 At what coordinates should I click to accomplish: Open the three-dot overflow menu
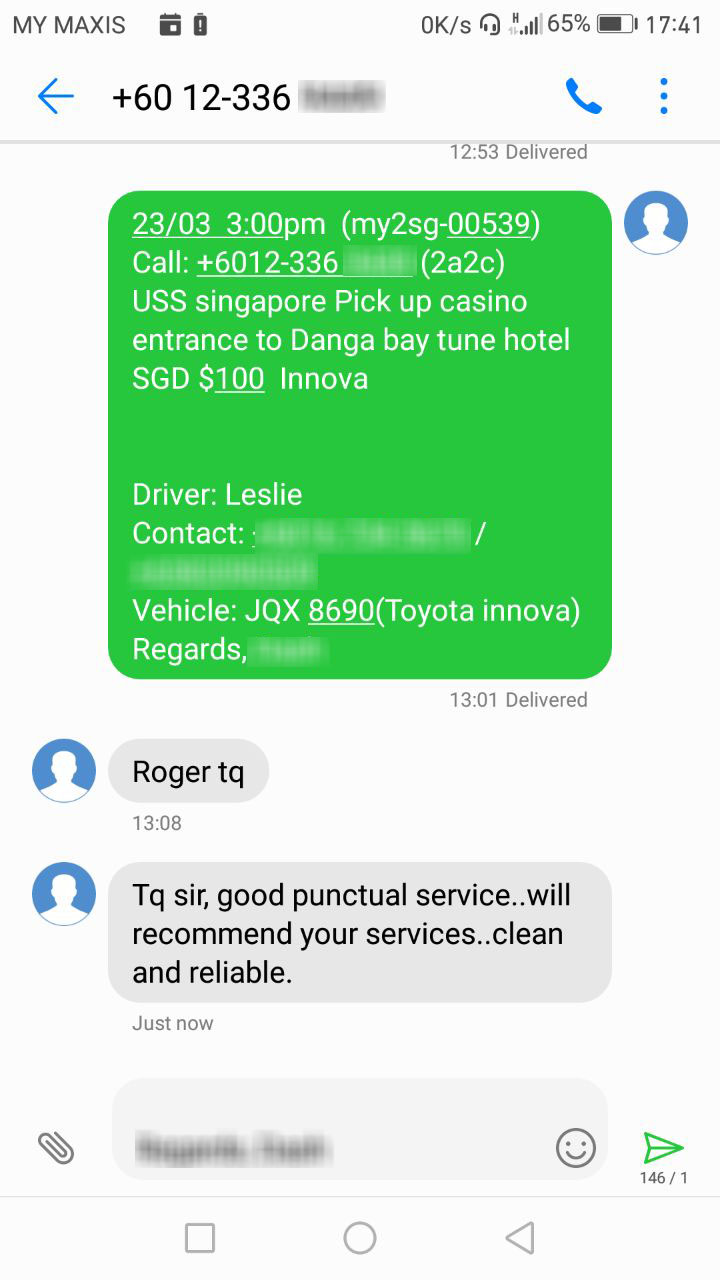[x=664, y=97]
